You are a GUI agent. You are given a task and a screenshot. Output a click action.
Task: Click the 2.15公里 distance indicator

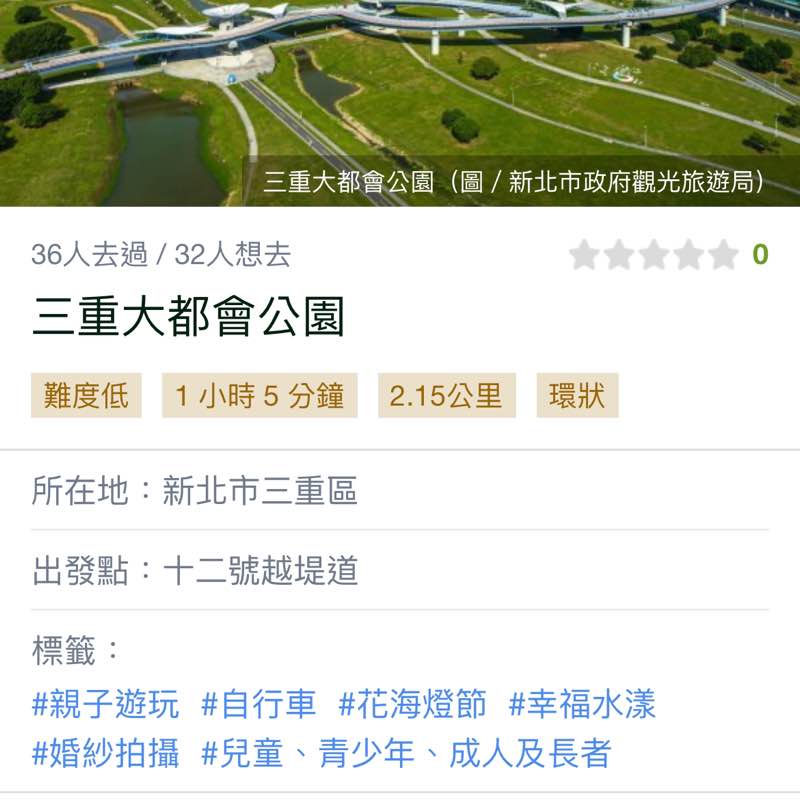(446, 395)
